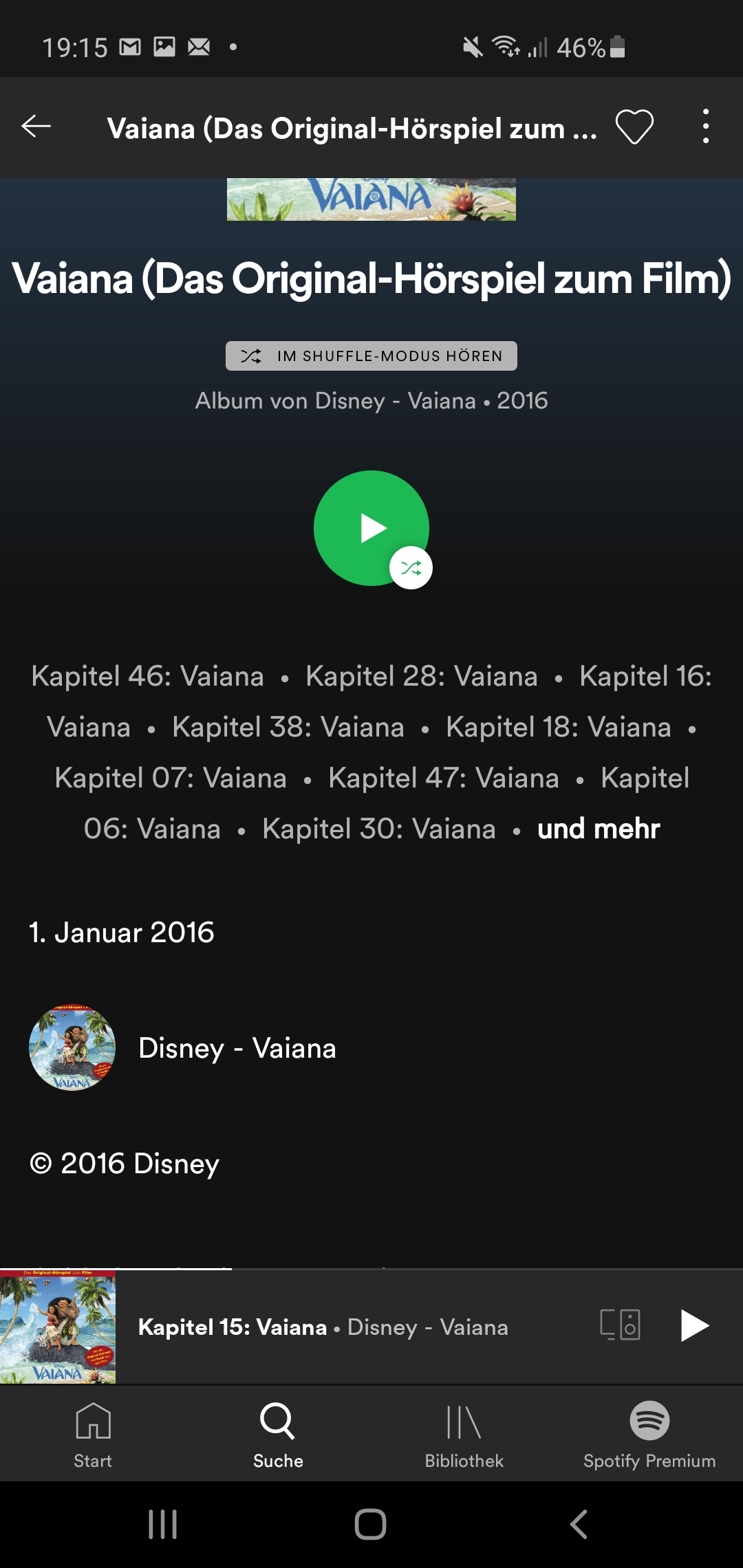The height and width of the screenshot is (1568, 743).
Task: Start shuffle playback with the green play button
Action: point(371,528)
